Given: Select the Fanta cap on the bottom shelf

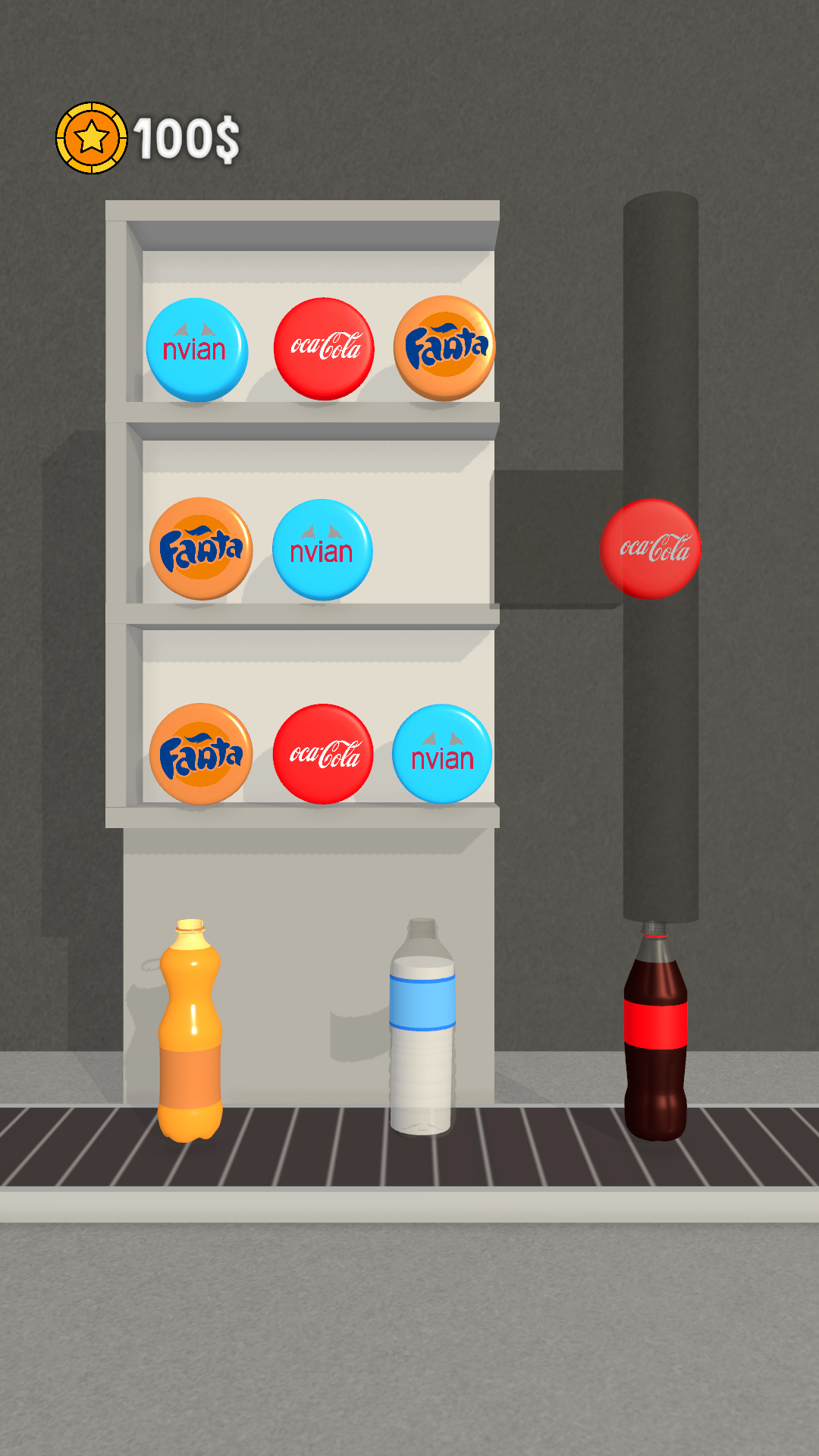Looking at the screenshot, I should coord(201,754).
